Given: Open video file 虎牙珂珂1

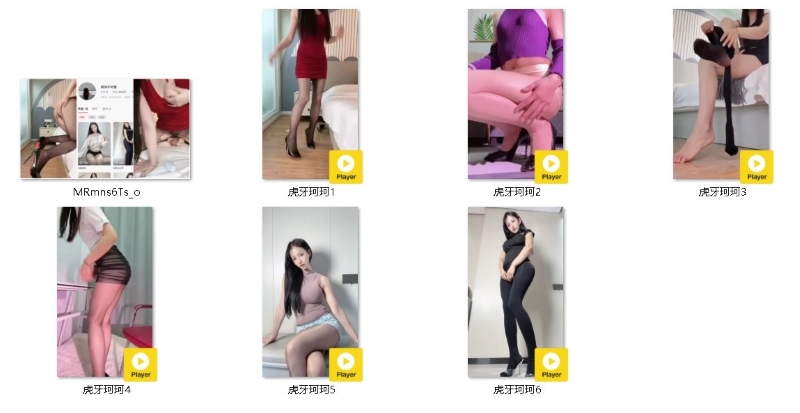Looking at the screenshot, I should point(311,95).
